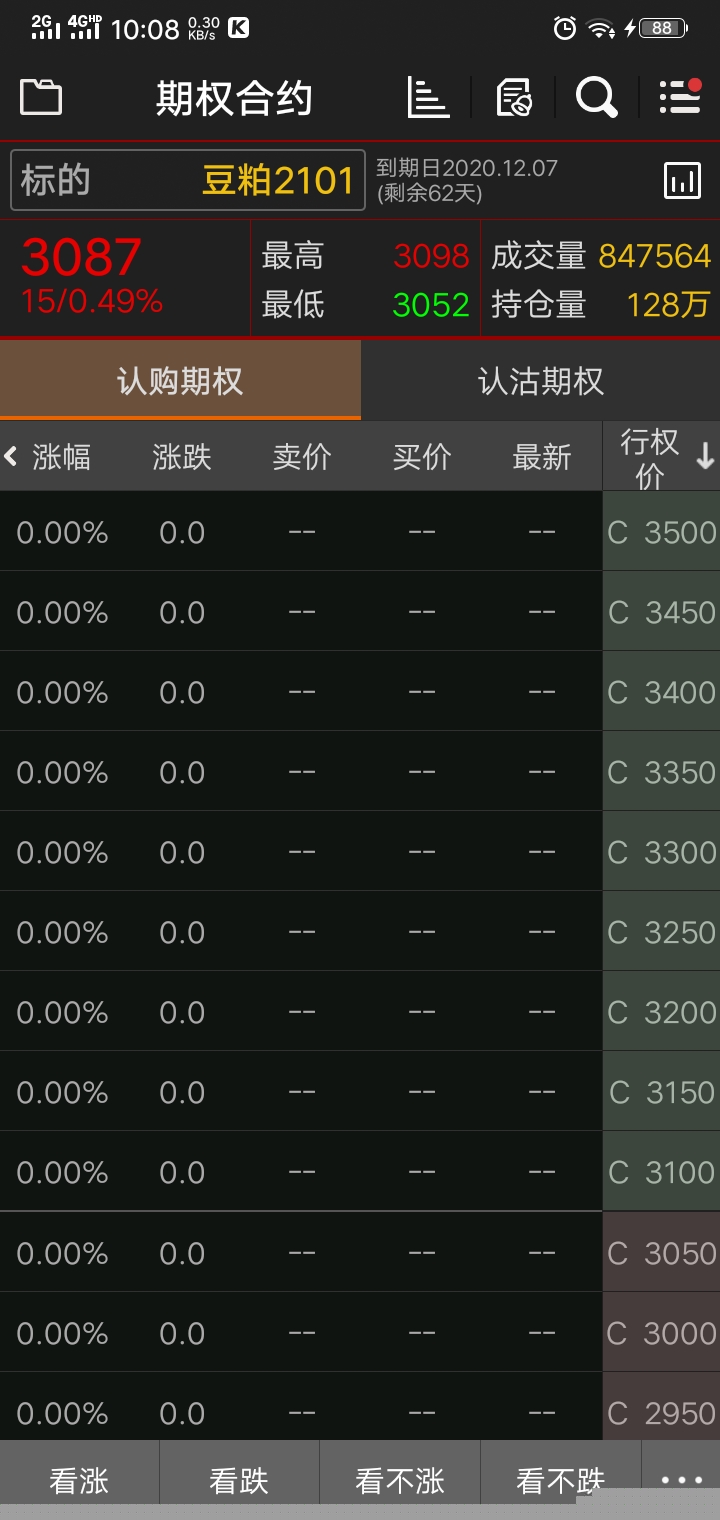Choose the 看涨 strategy button

click(x=79, y=1480)
